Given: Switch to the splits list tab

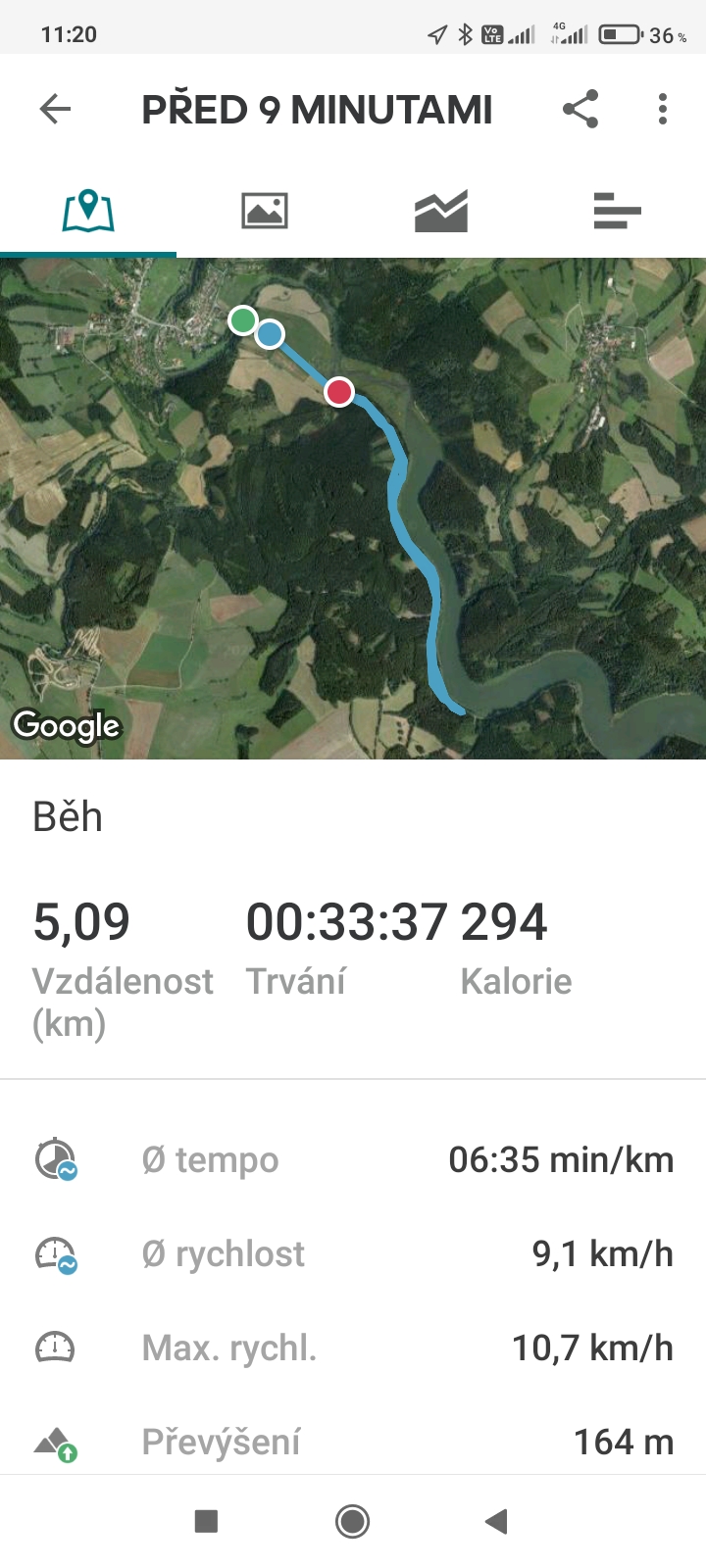Looking at the screenshot, I should (x=618, y=211).
